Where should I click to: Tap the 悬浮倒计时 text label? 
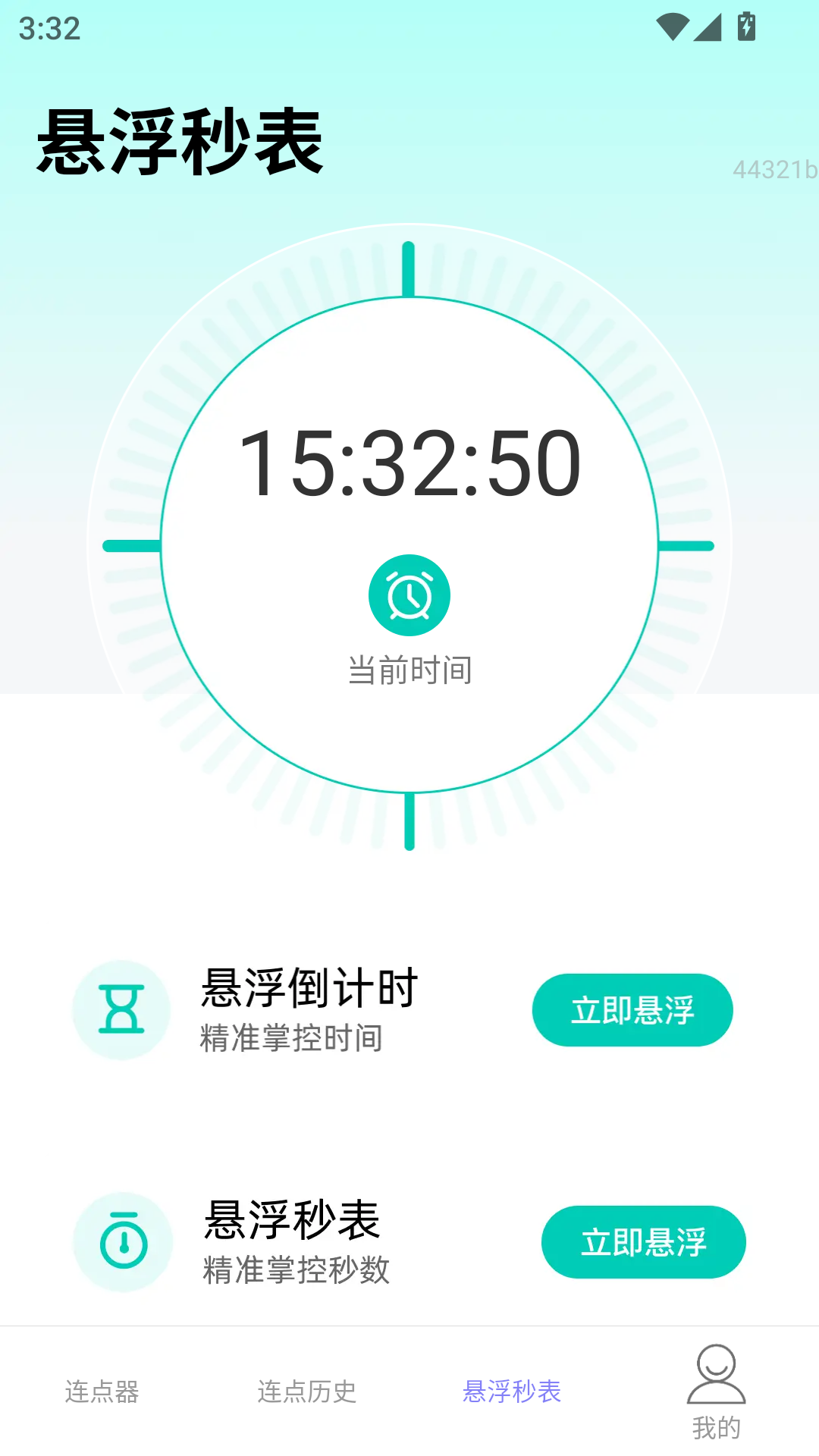[307, 986]
